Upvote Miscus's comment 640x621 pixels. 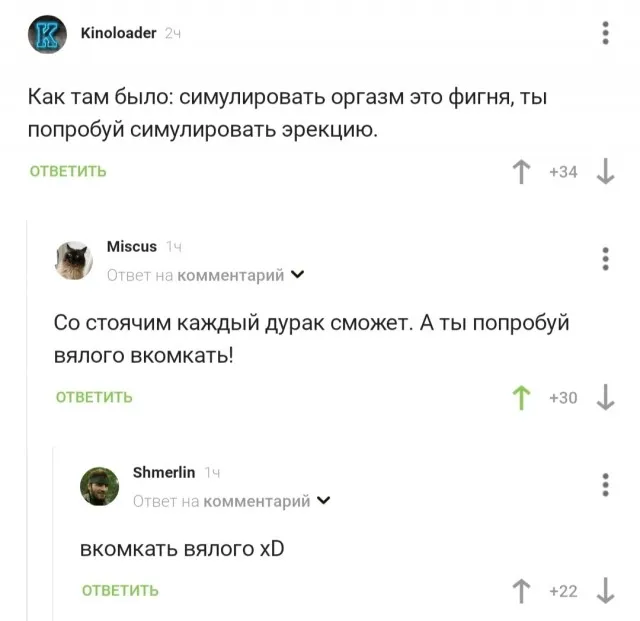coord(520,398)
